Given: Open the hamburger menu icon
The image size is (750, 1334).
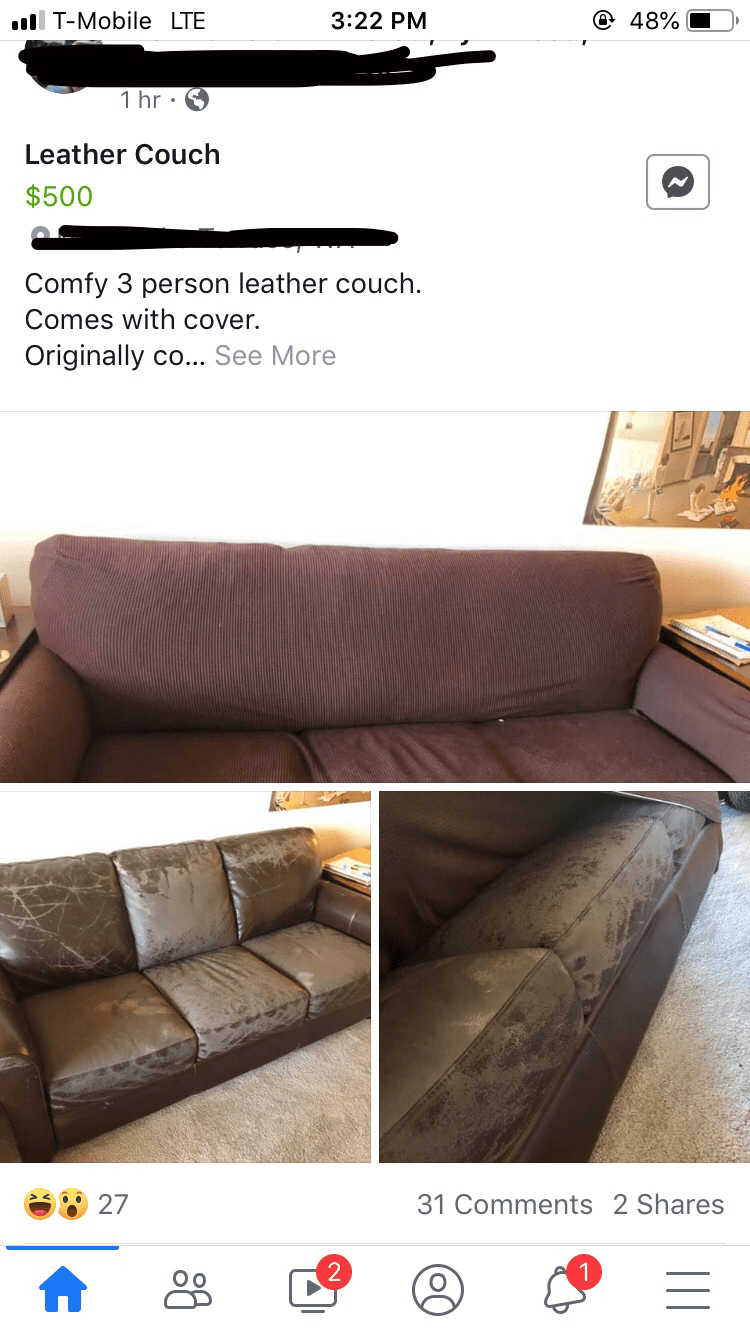Looking at the screenshot, I should [687, 1290].
